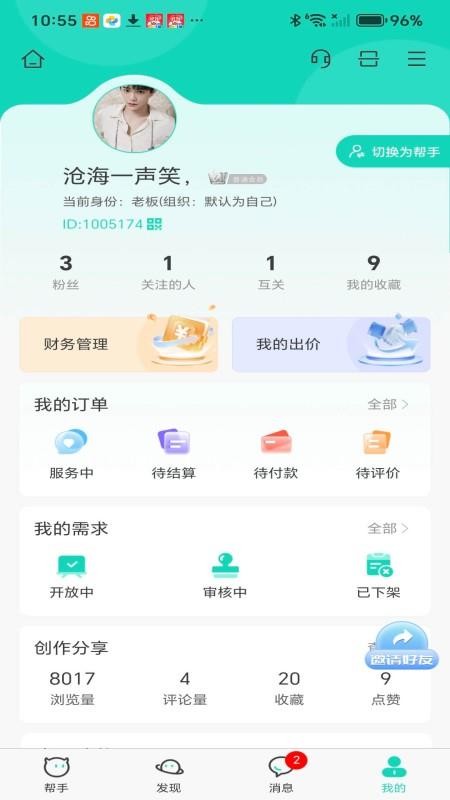Open the hamburger menu
The image size is (450, 800).
point(416,59)
